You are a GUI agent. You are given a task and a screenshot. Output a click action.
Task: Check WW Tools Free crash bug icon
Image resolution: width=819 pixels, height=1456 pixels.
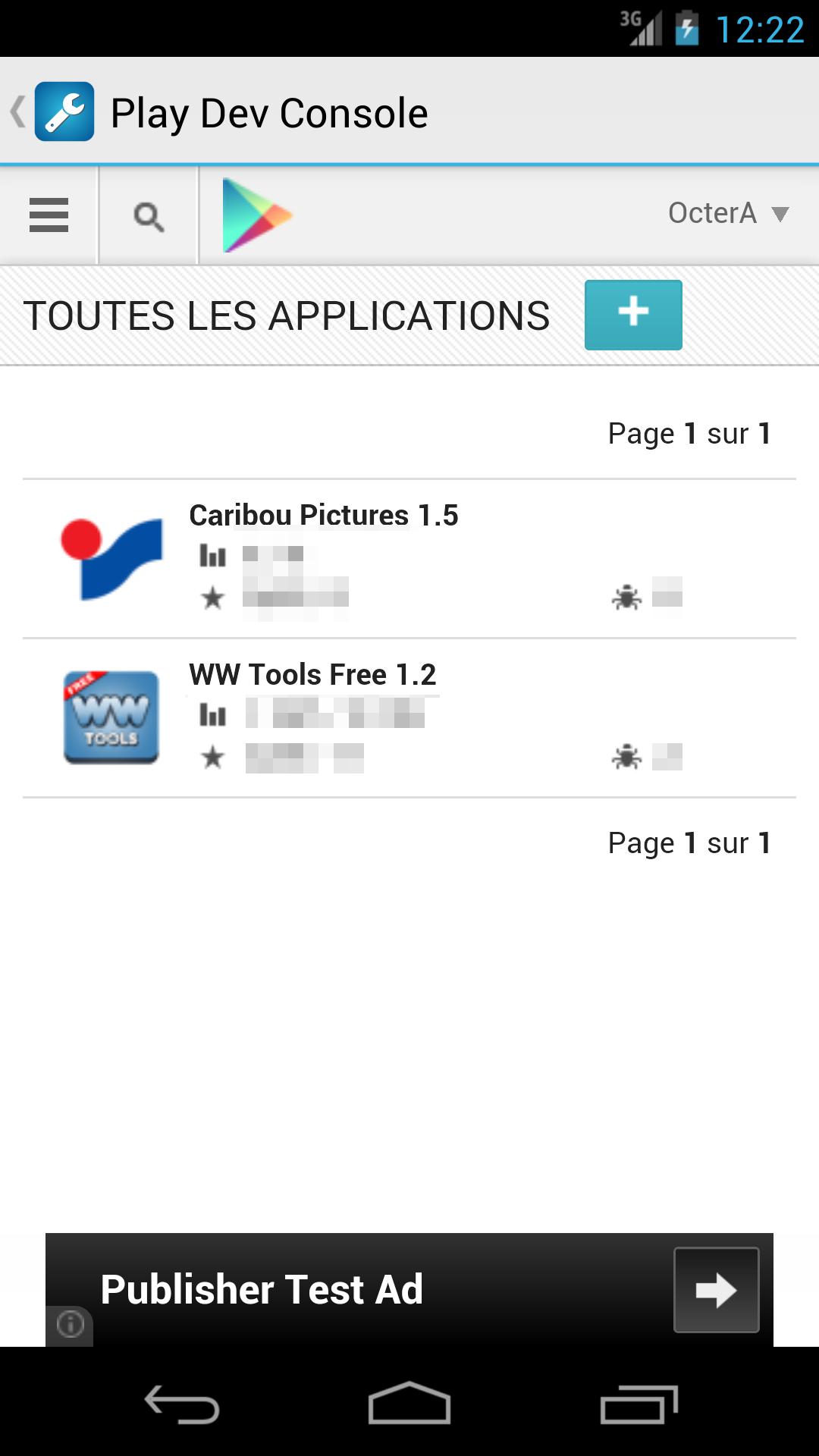tap(624, 756)
